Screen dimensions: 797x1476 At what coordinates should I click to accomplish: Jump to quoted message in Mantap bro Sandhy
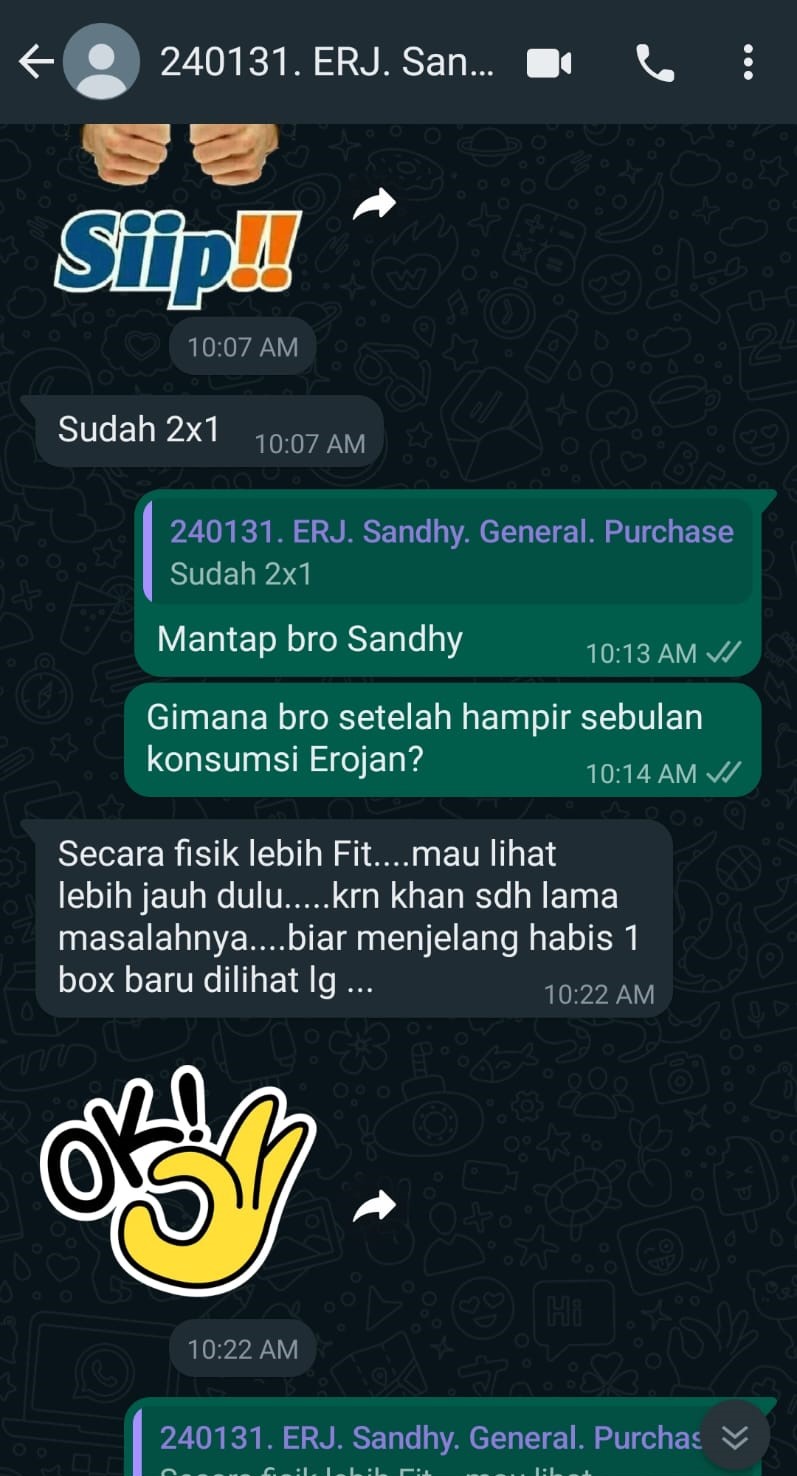pyautogui.click(x=450, y=552)
